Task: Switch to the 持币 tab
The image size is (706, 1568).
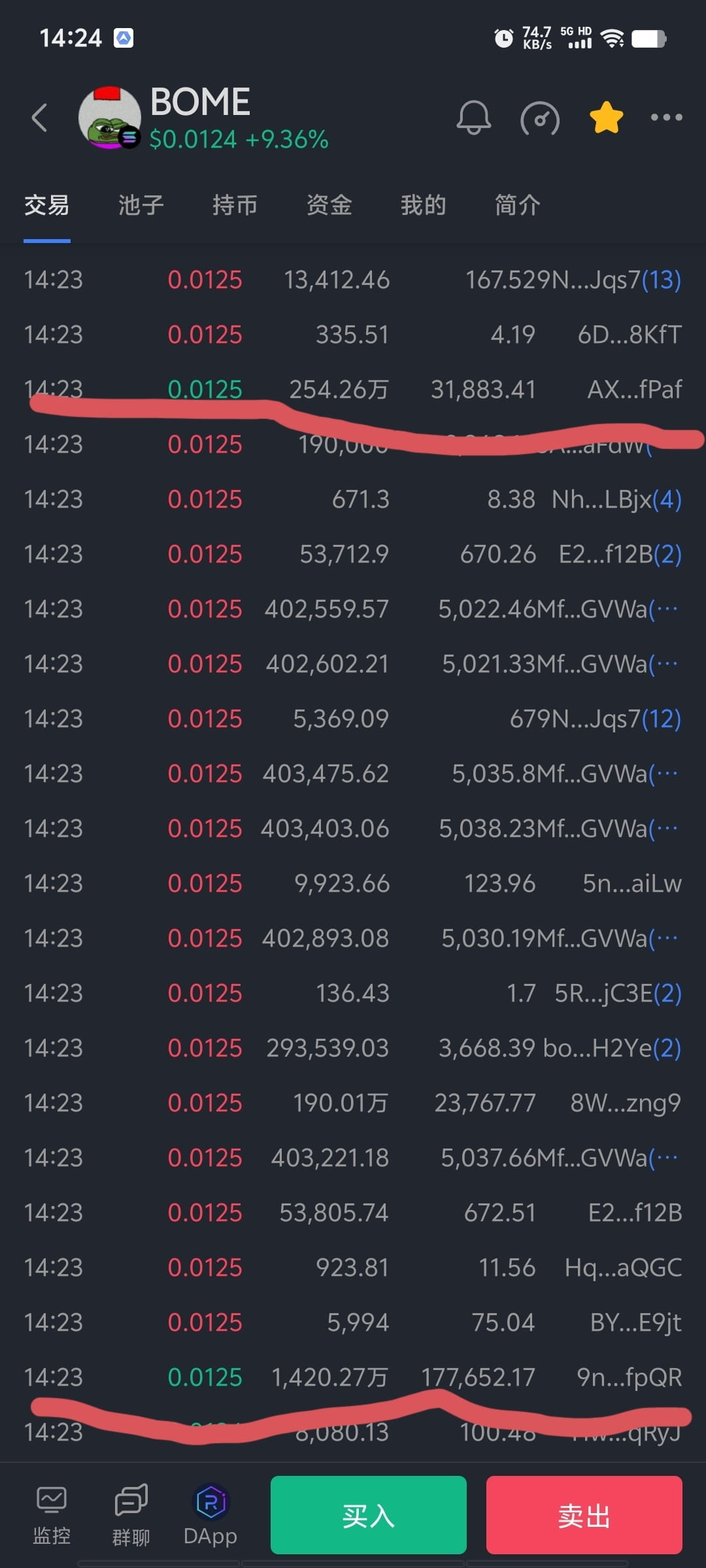Action: 235,205
